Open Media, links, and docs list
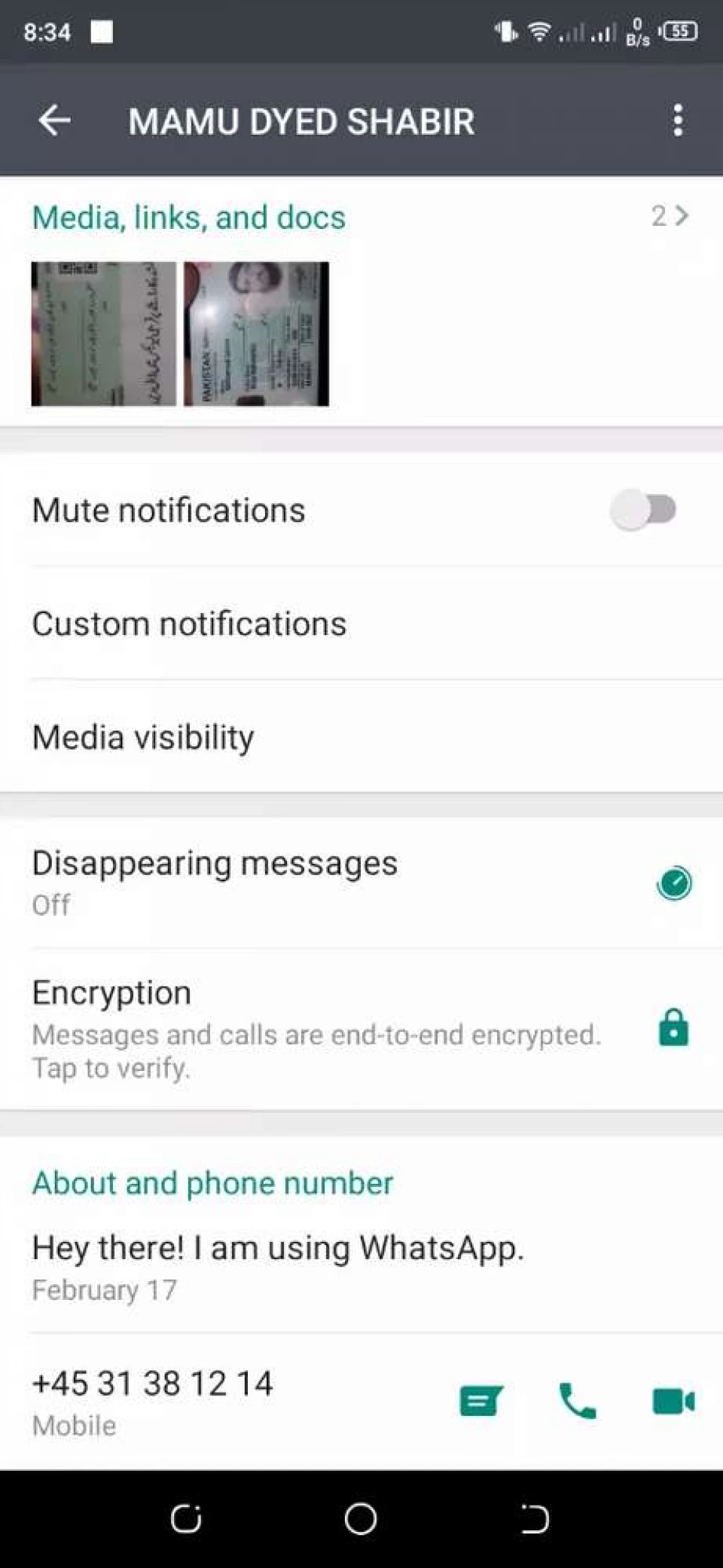The width and height of the screenshot is (723, 1568). pyautogui.click(x=361, y=217)
